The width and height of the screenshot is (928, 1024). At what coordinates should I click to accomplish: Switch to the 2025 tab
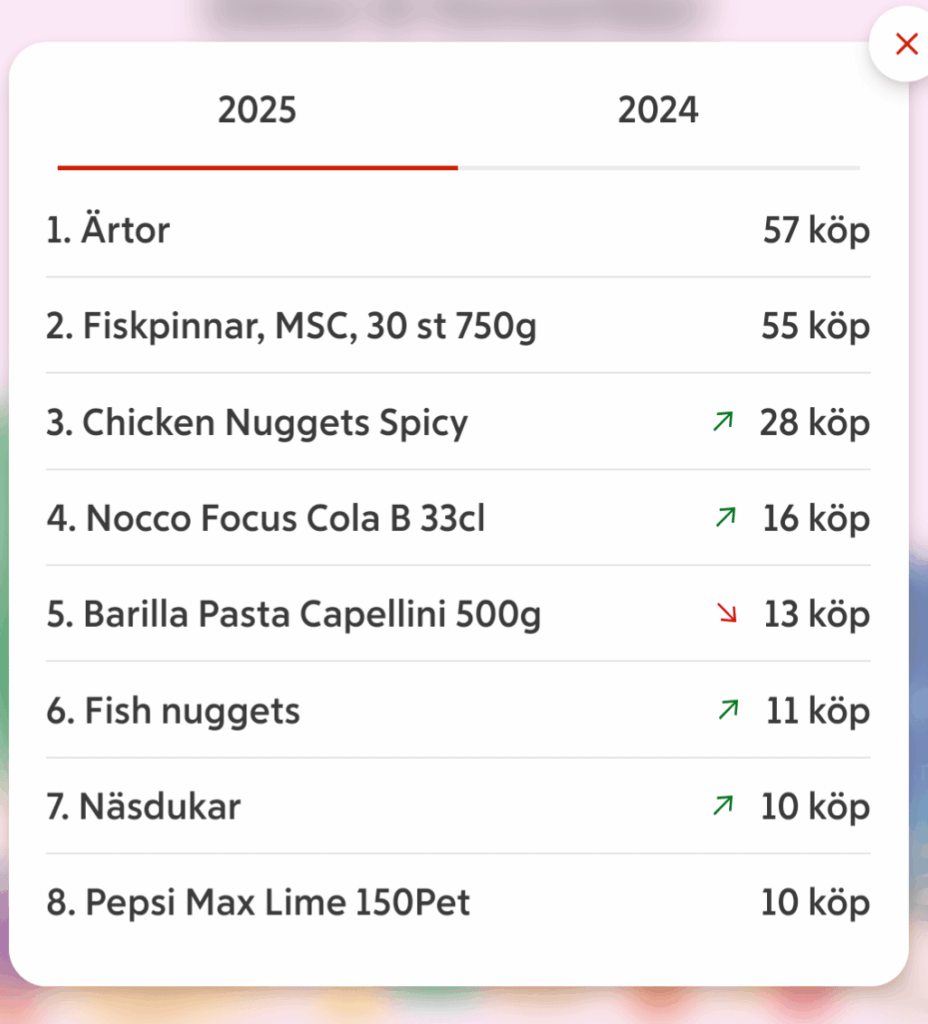tap(257, 110)
